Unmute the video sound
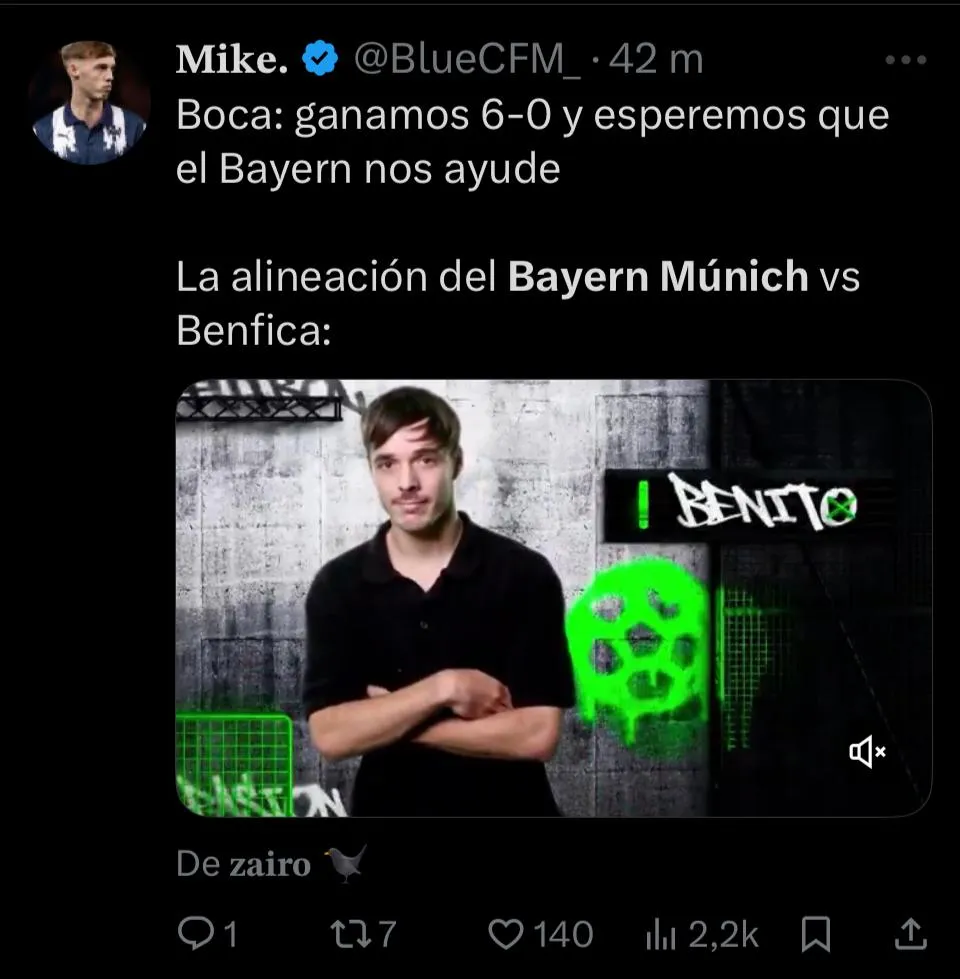Screen dimensions: 960x979 tap(867, 751)
